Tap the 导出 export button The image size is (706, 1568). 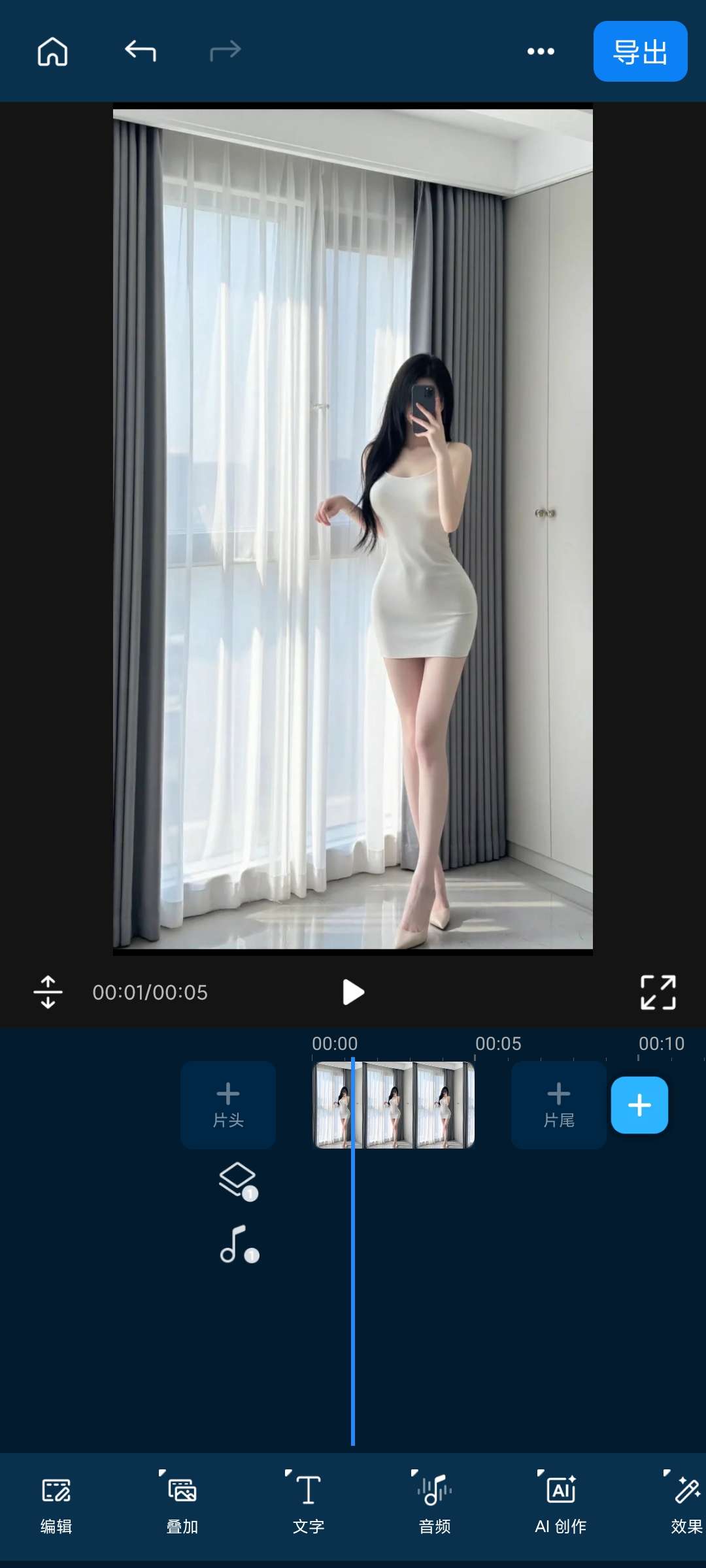[x=640, y=51]
